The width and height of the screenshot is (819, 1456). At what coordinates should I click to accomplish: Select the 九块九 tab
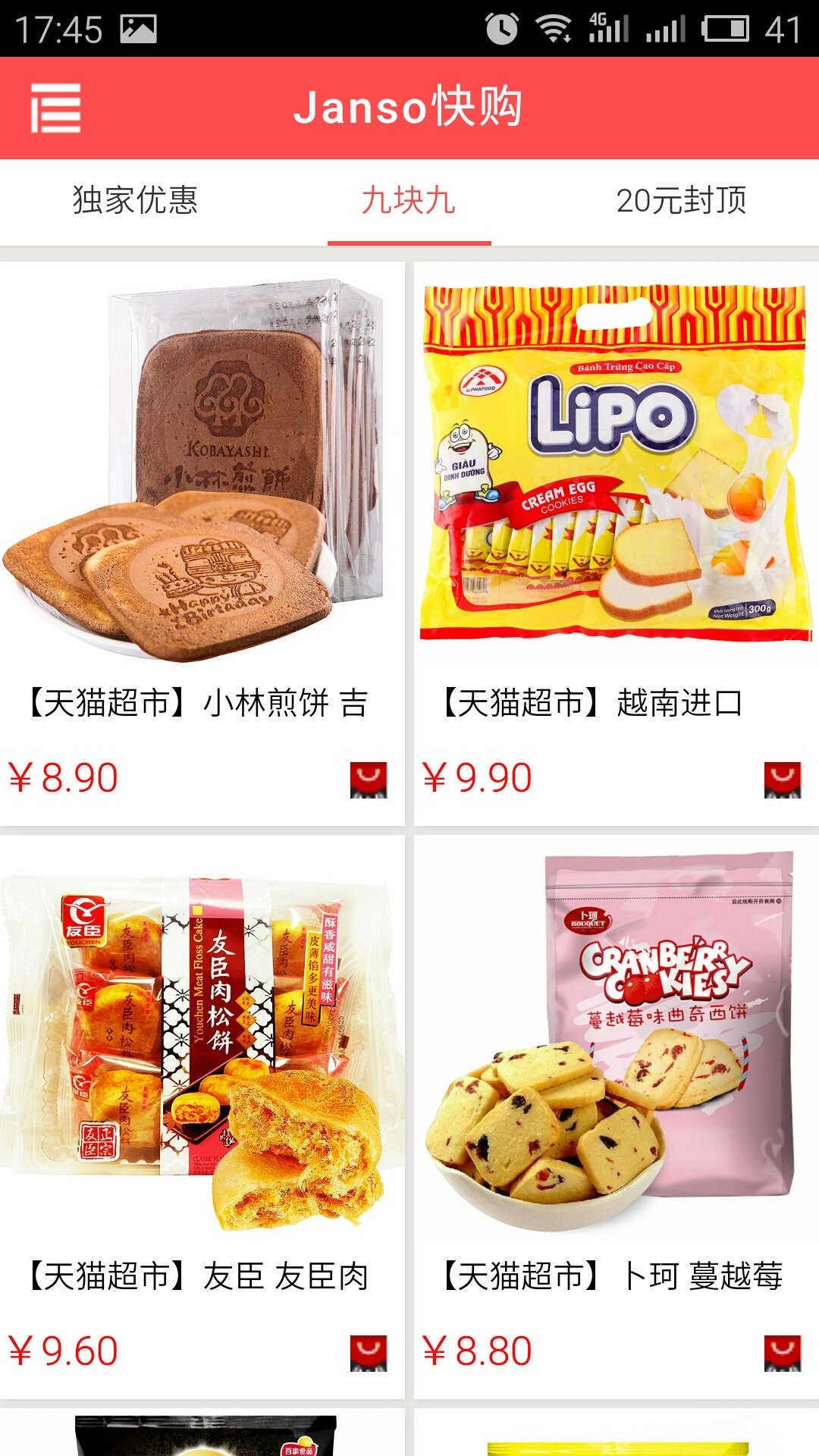coord(409,201)
